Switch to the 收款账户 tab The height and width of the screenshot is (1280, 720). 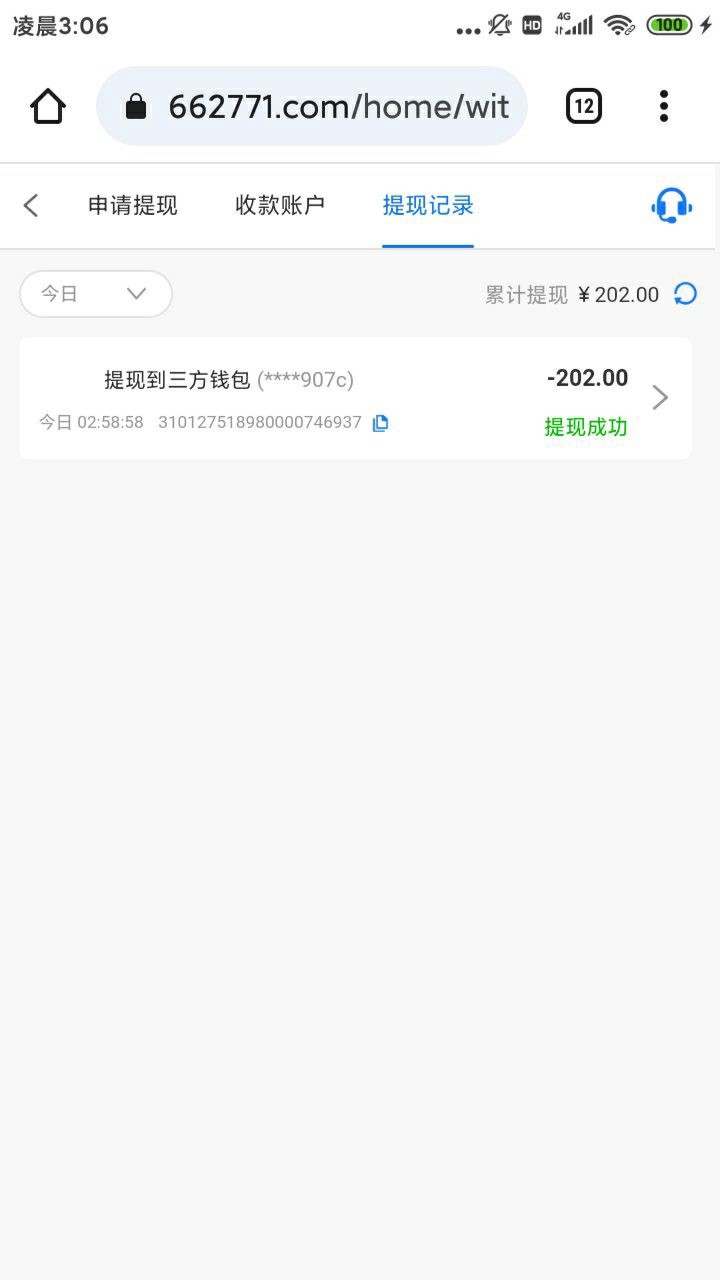coord(280,206)
